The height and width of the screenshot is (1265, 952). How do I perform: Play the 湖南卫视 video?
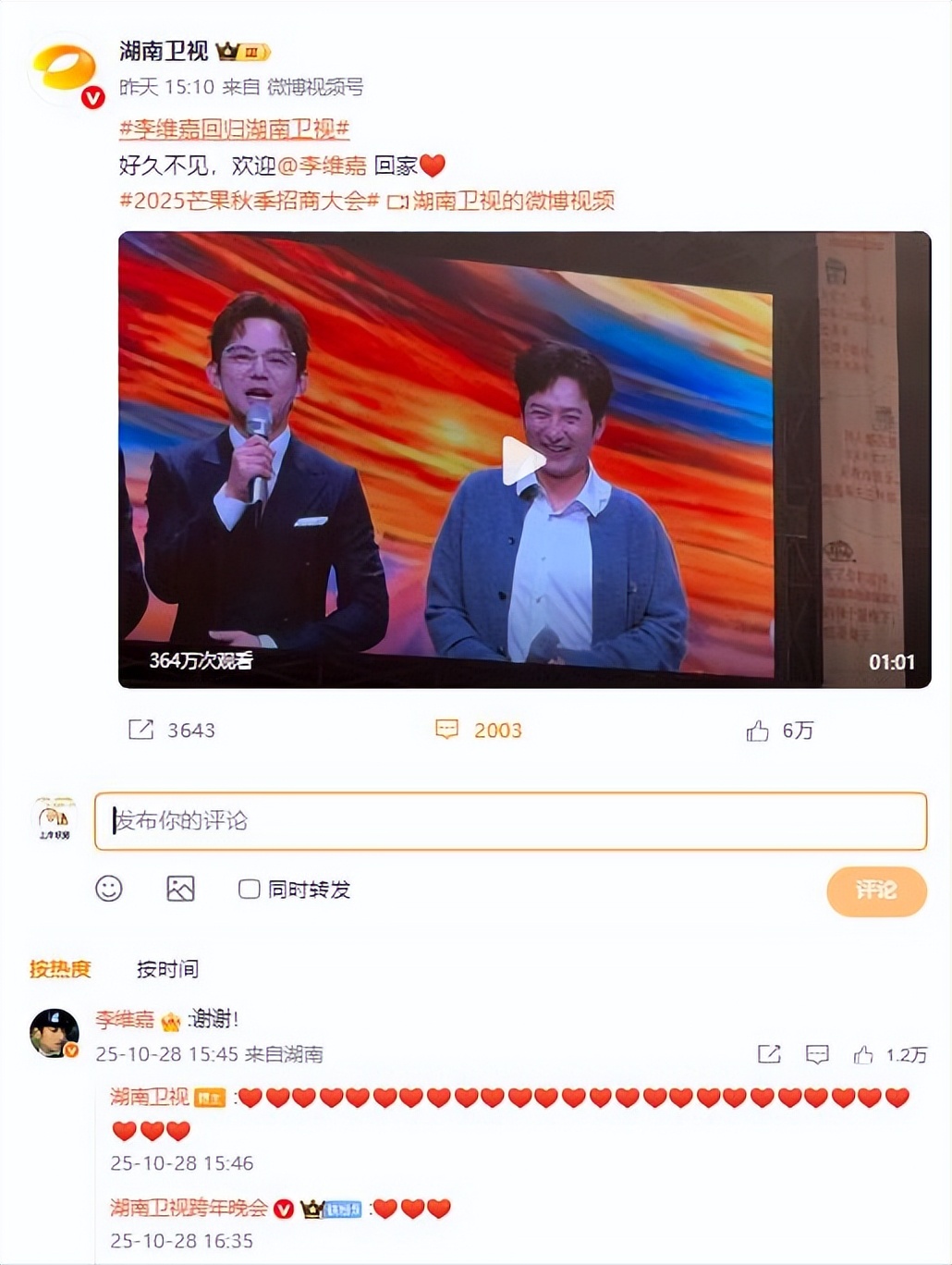click(x=523, y=460)
